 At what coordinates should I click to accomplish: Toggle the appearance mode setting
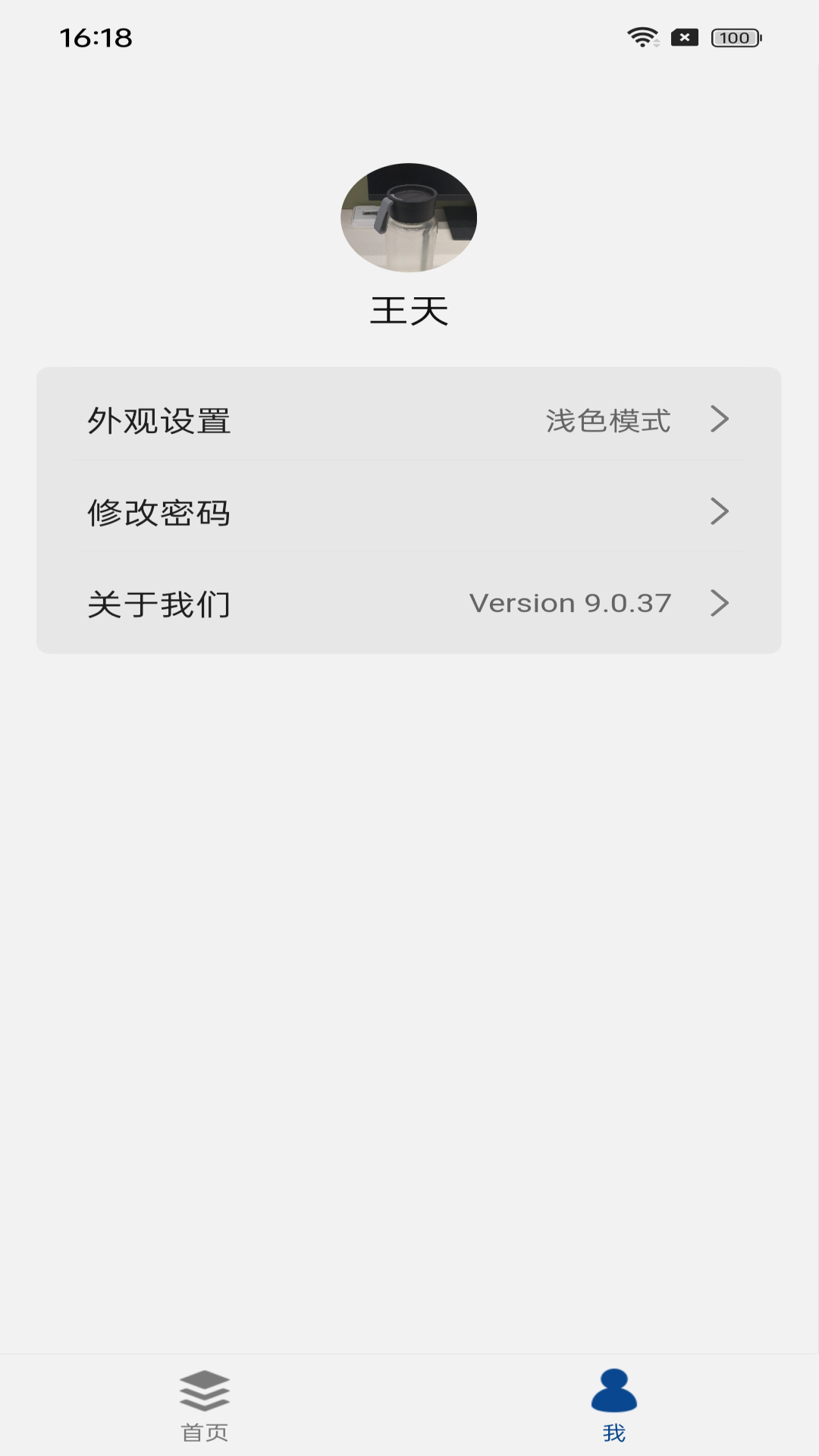click(x=409, y=422)
